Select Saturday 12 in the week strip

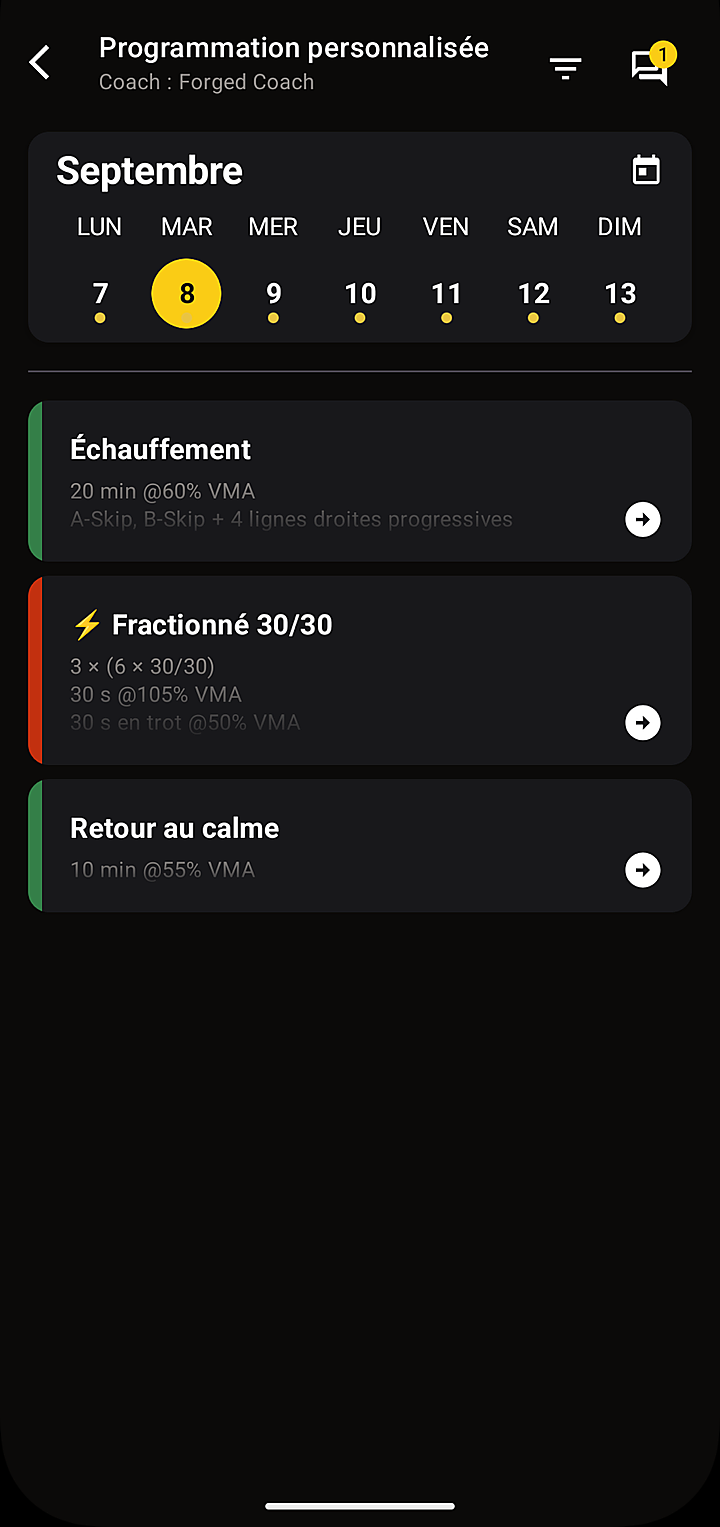533,296
